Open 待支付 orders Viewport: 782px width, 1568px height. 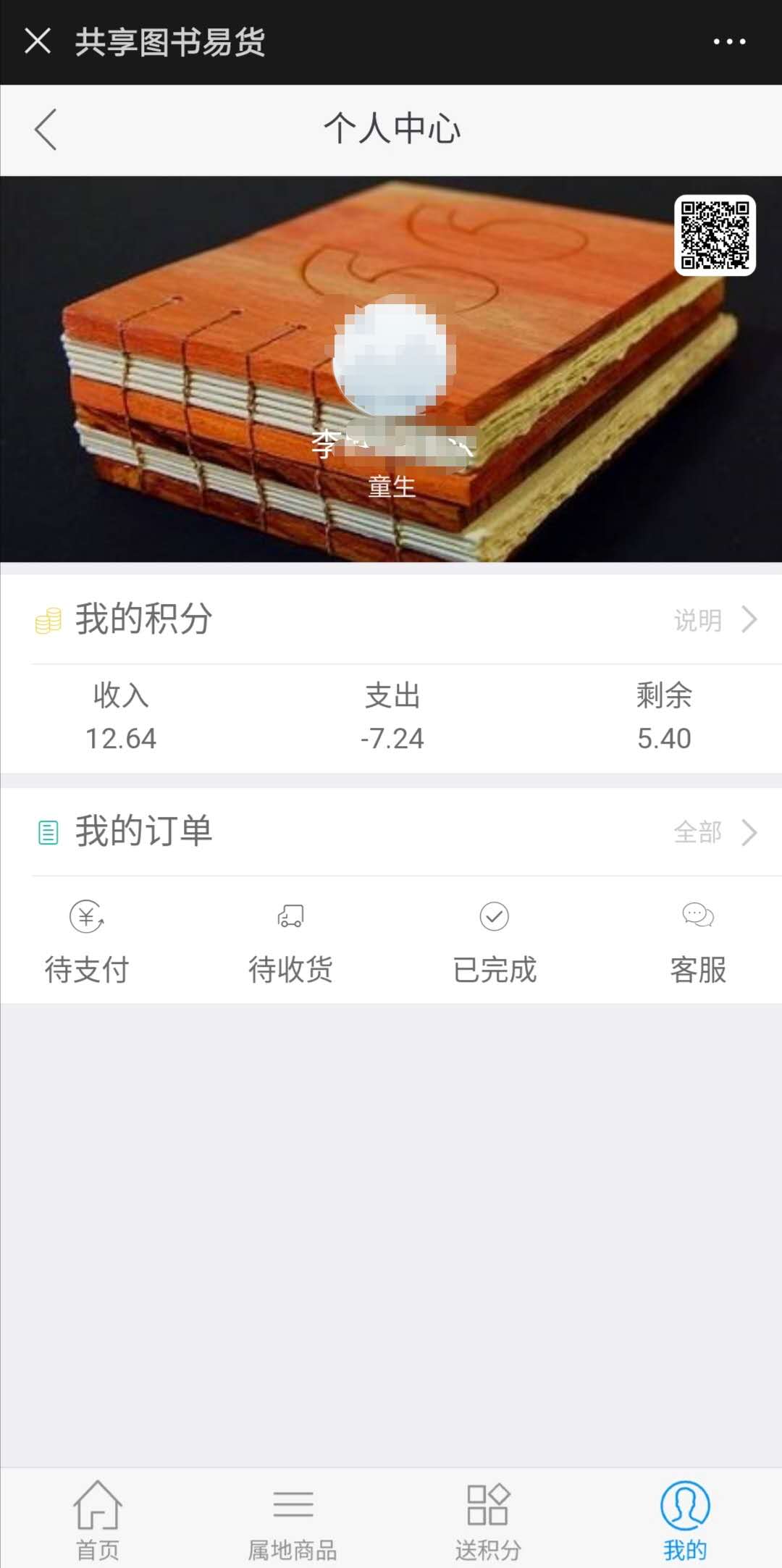(87, 942)
